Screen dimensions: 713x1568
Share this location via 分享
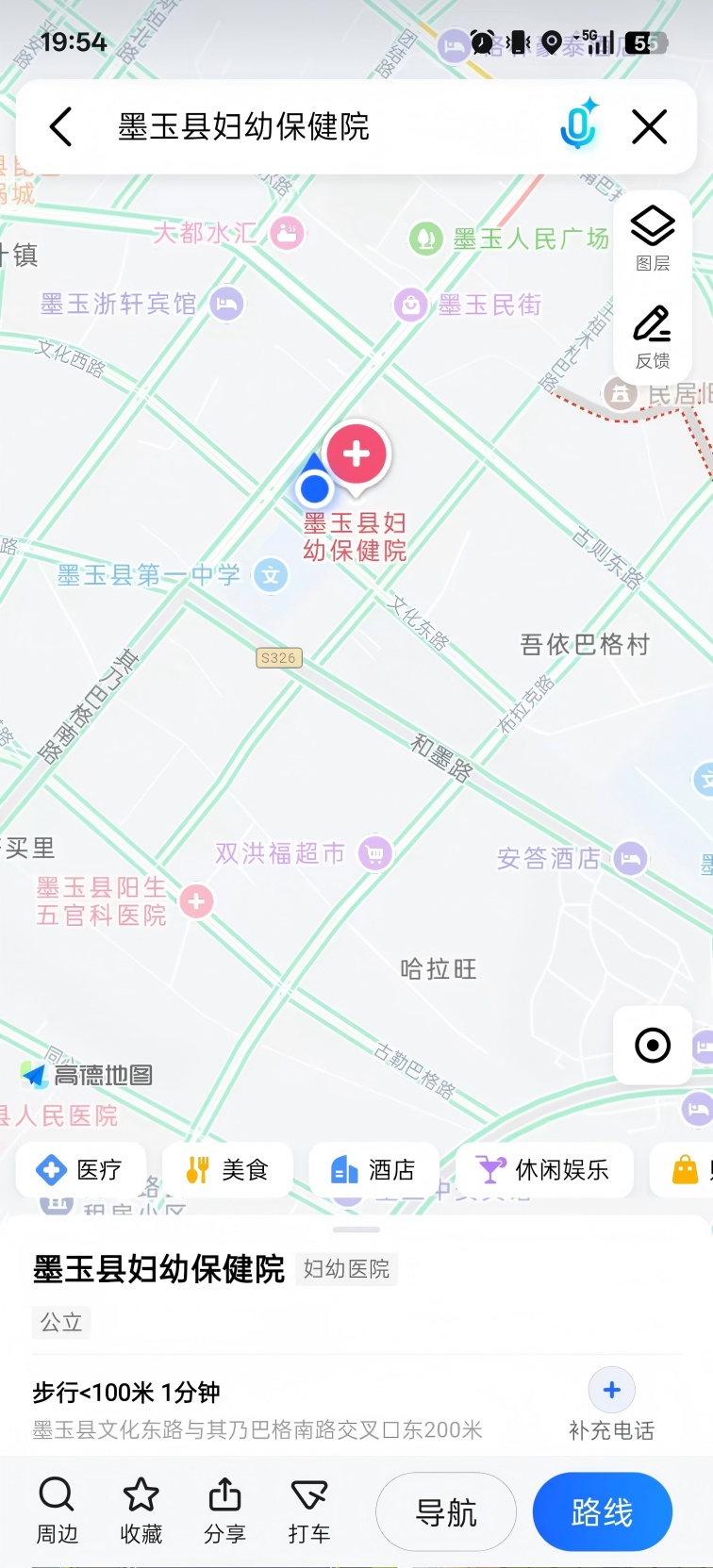[x=224, y=1510]
